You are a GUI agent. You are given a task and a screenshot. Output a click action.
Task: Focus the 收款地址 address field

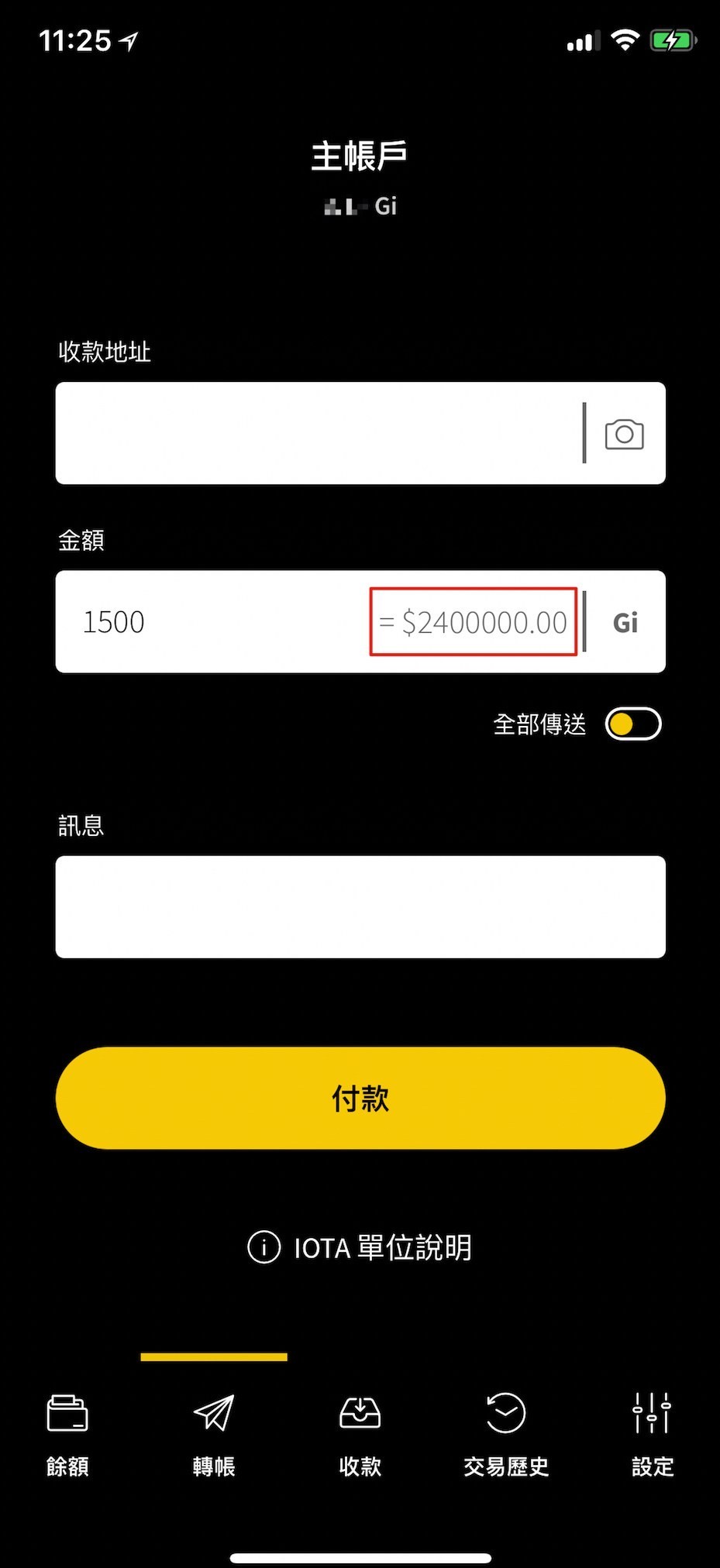(318, 433)
